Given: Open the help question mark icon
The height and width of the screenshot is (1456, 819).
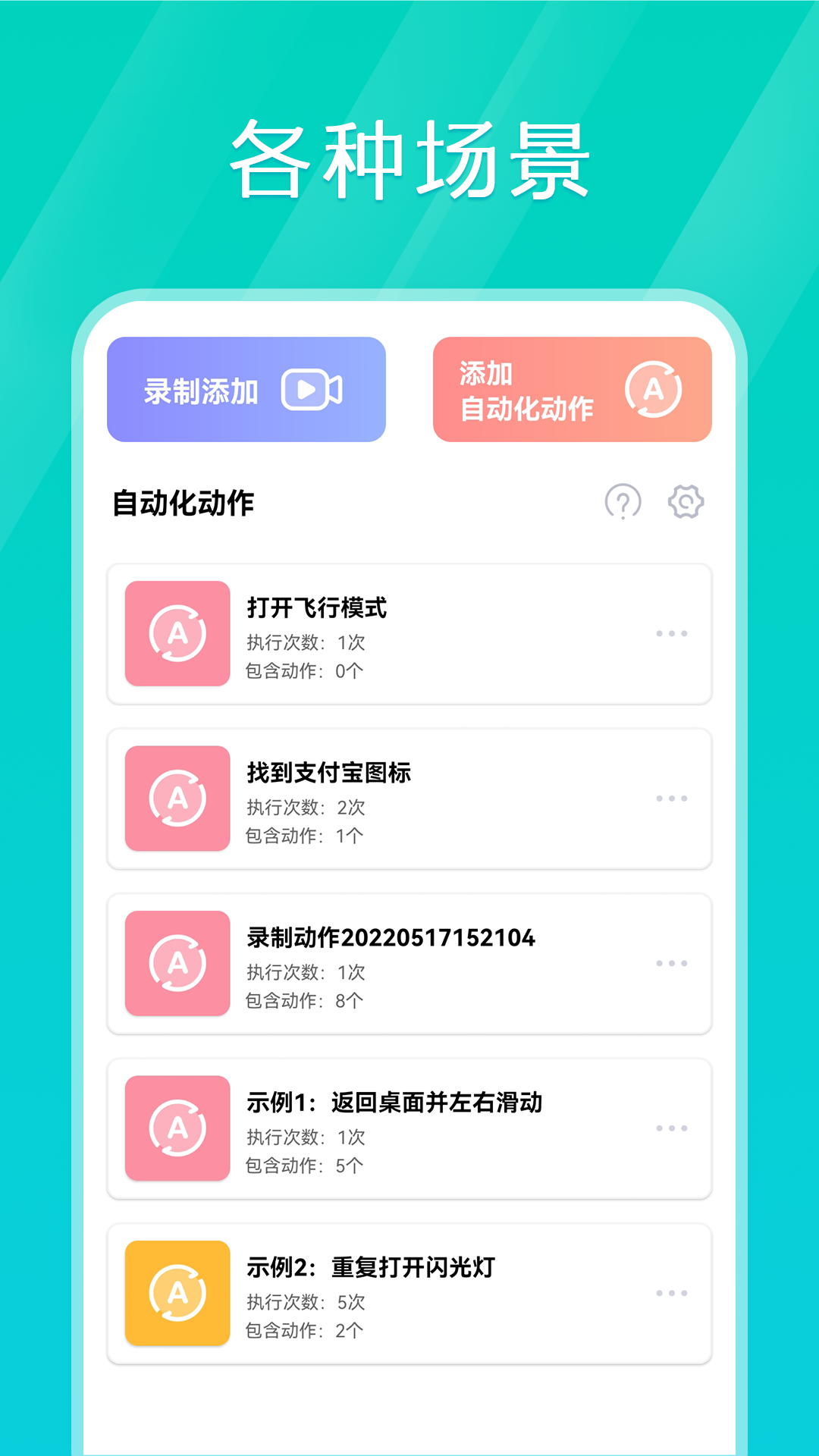Looking at the screenshot, I should 622,502.
